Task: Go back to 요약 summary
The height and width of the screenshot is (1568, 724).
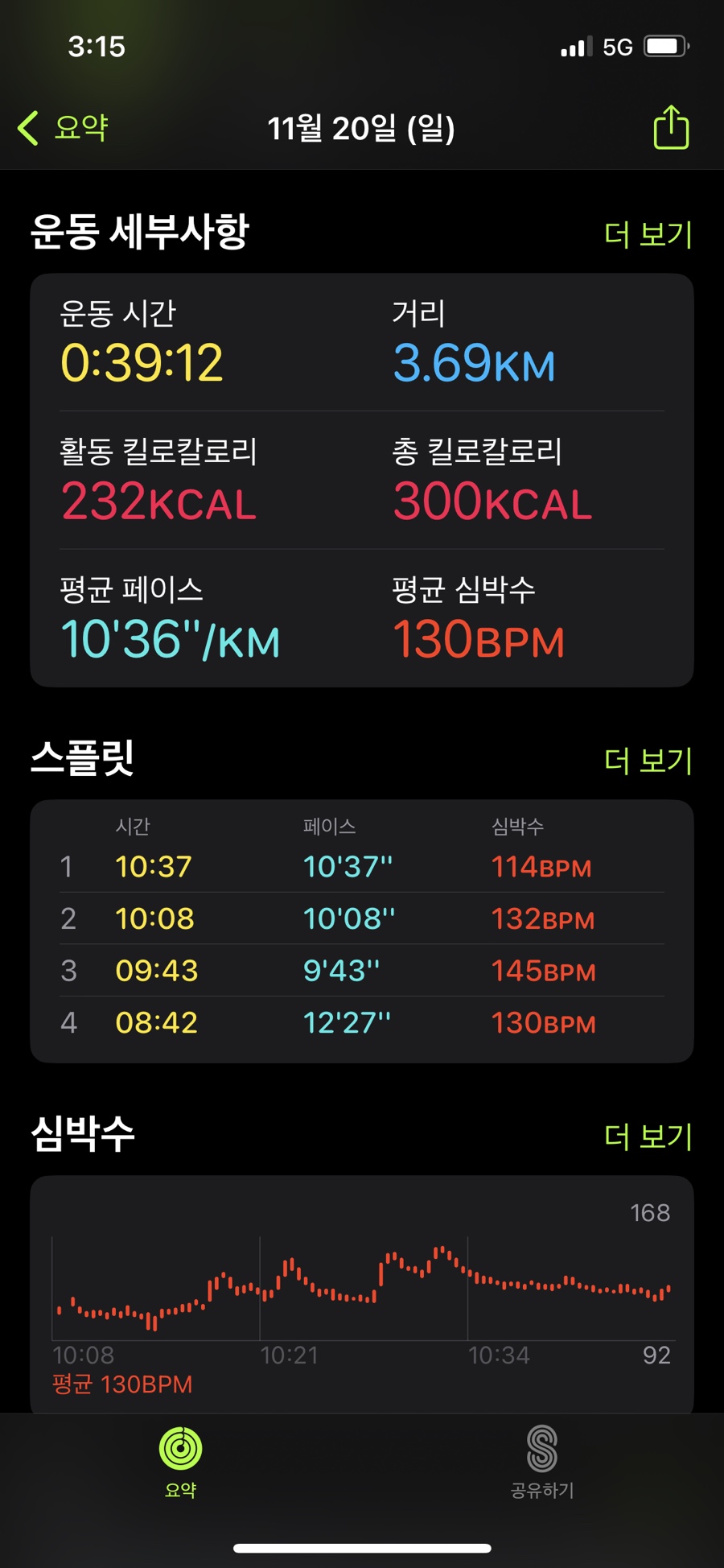Action: tap(64, 128)
